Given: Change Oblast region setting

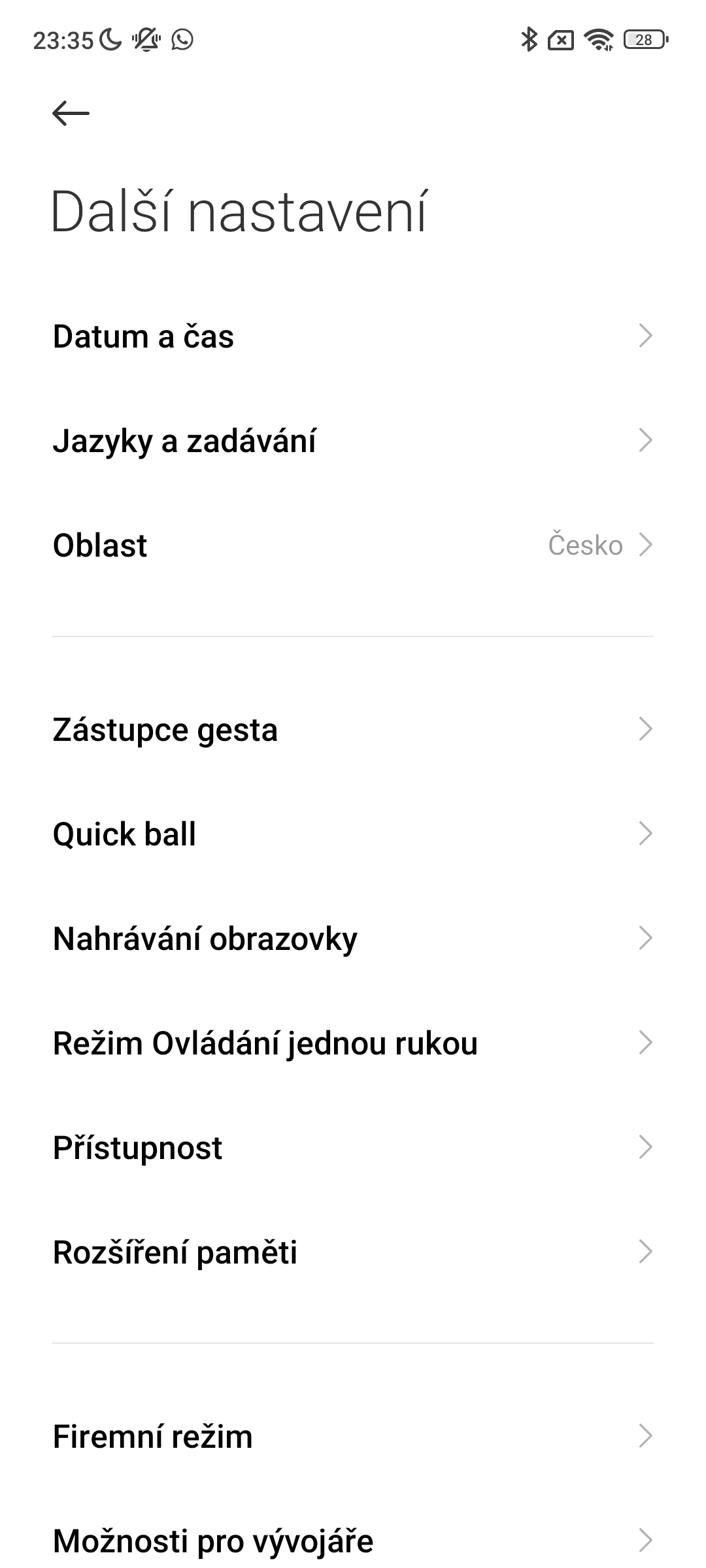Looking at the screenshot, I should (353, 546).
